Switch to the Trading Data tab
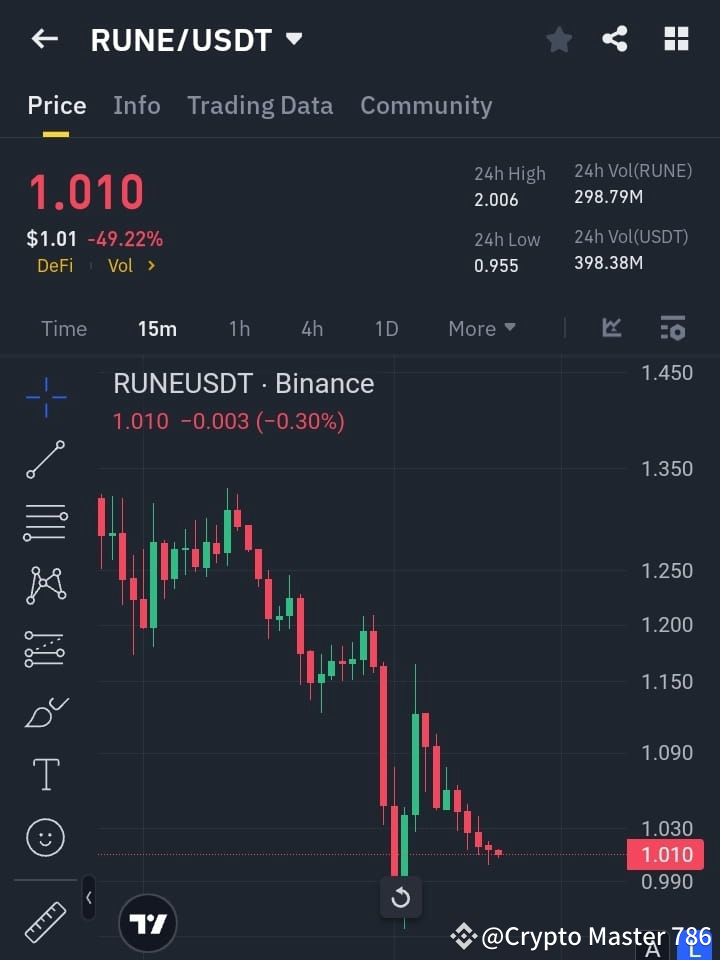720x960 pixels. 260,105
